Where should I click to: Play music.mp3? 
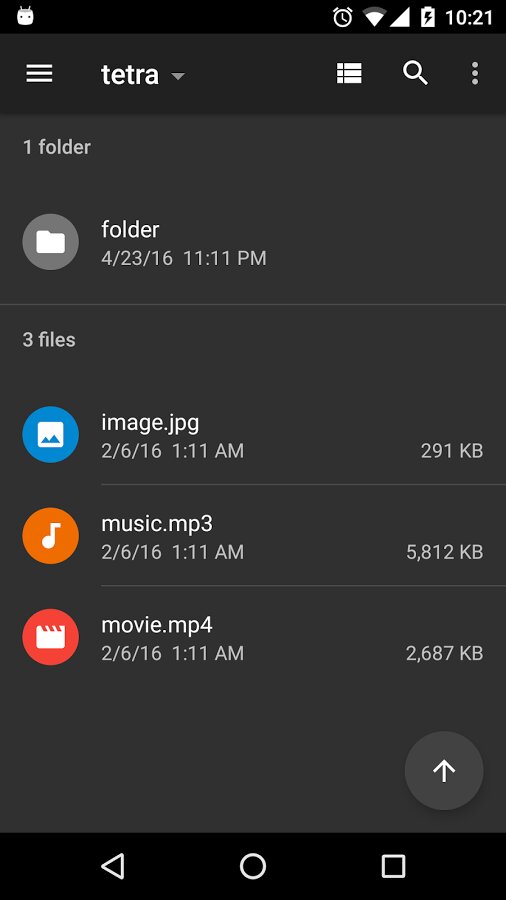[253, 536]
